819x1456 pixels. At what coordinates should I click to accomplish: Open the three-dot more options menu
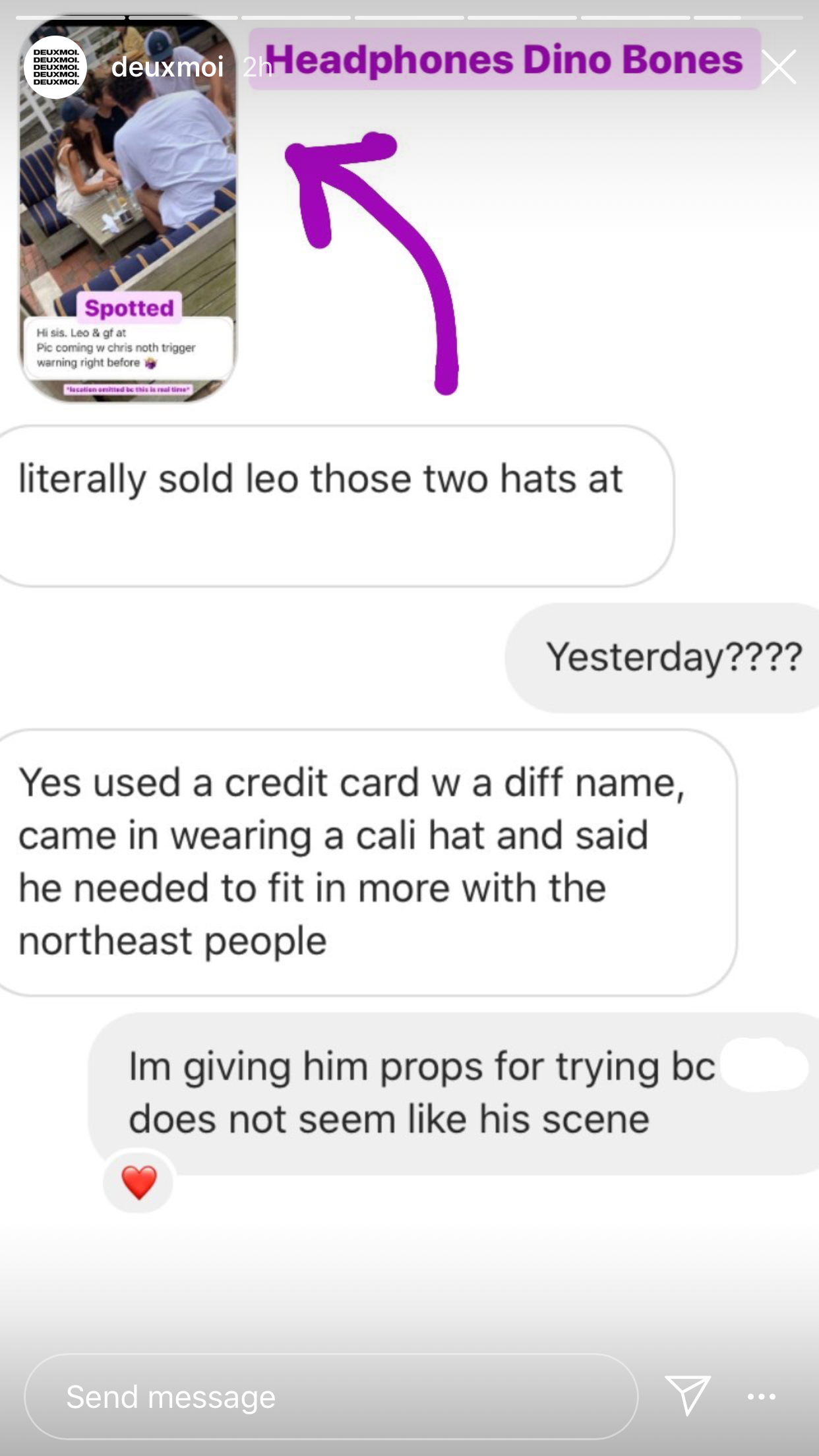click(761, 1396)
